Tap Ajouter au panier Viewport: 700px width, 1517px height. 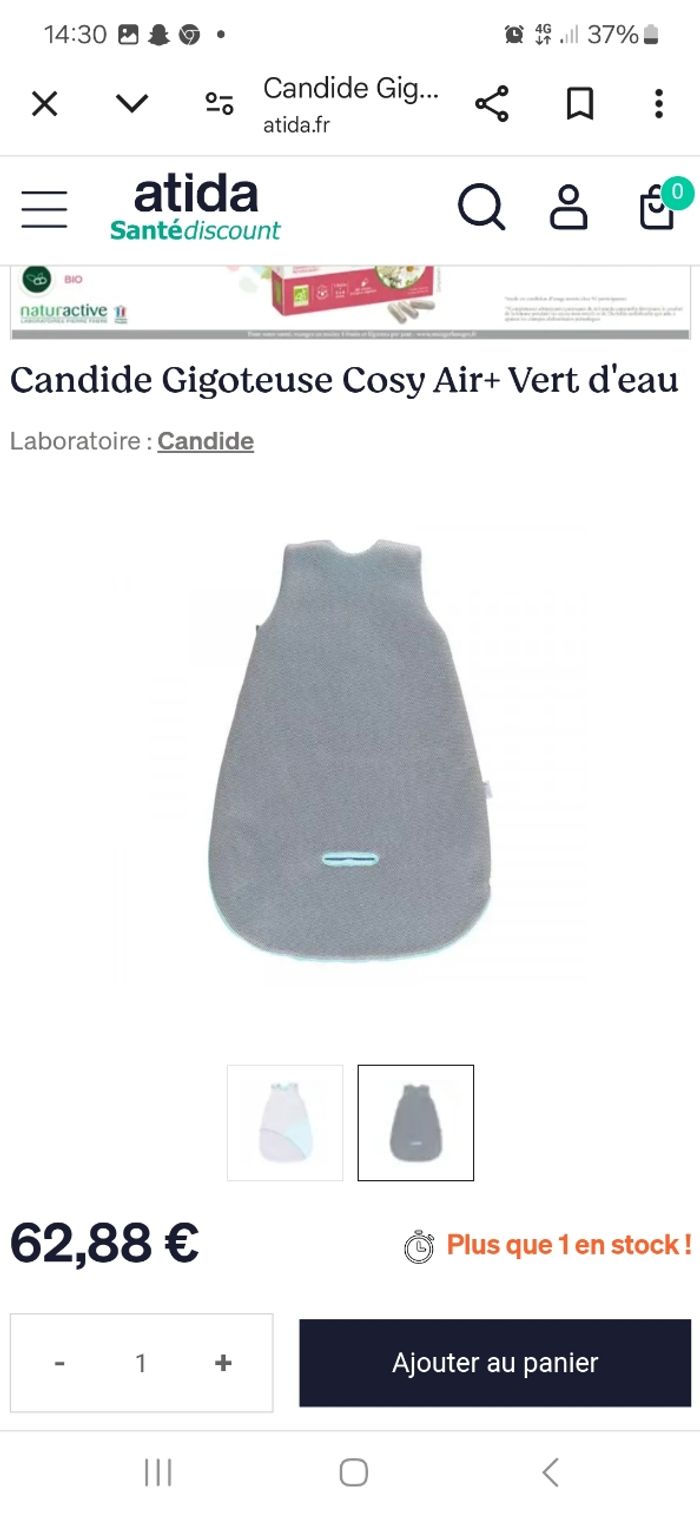coord(495,1363)
